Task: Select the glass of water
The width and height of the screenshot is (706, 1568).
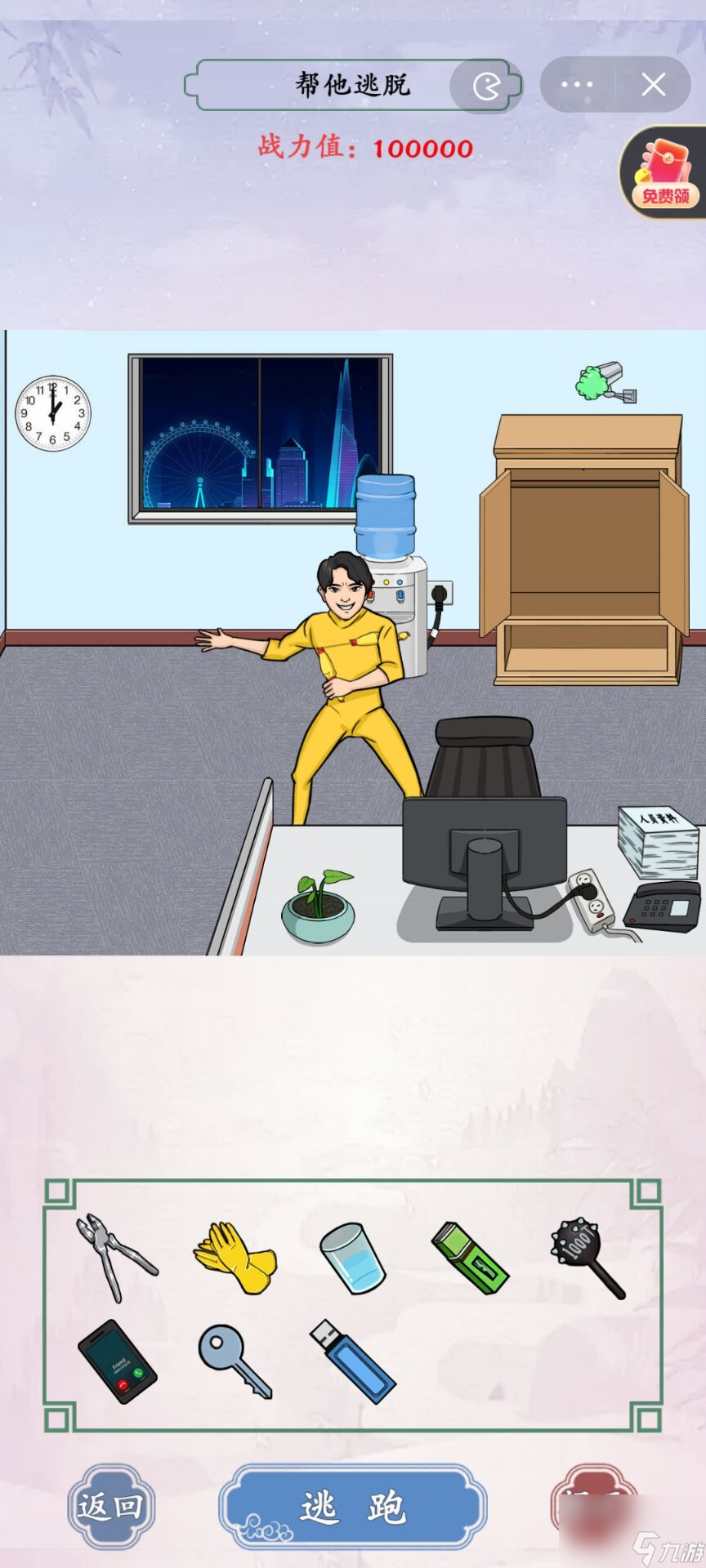Action: point(351,1258)
